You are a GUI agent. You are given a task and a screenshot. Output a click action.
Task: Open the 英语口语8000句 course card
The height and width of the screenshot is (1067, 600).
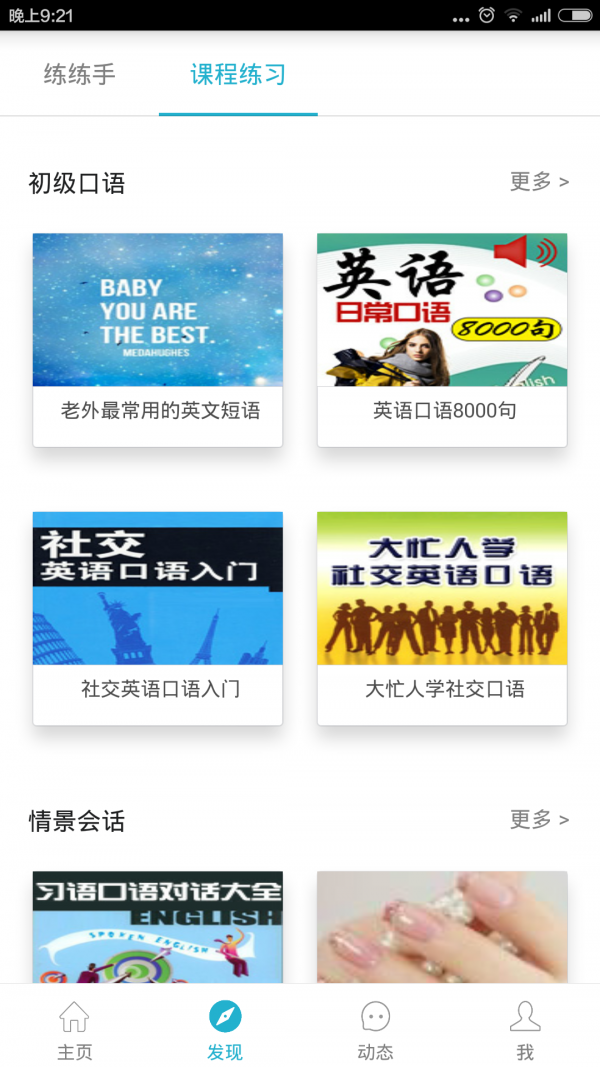pyautogui.click(x=442, y=340)
